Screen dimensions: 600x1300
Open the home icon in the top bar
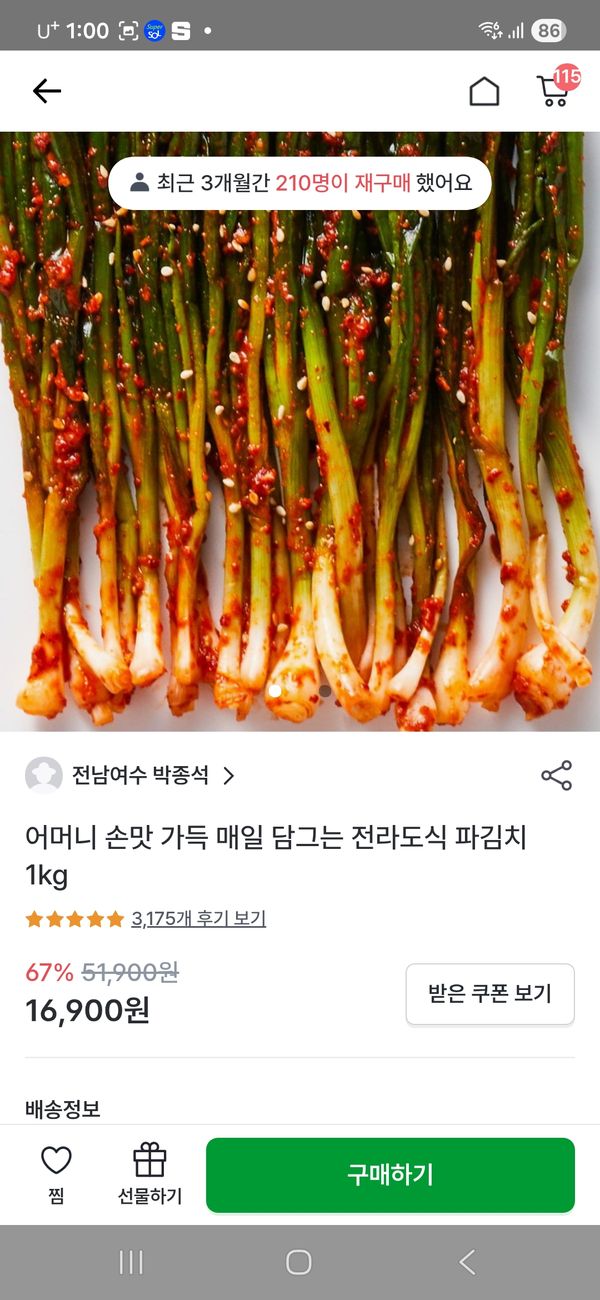click(484, 91)
